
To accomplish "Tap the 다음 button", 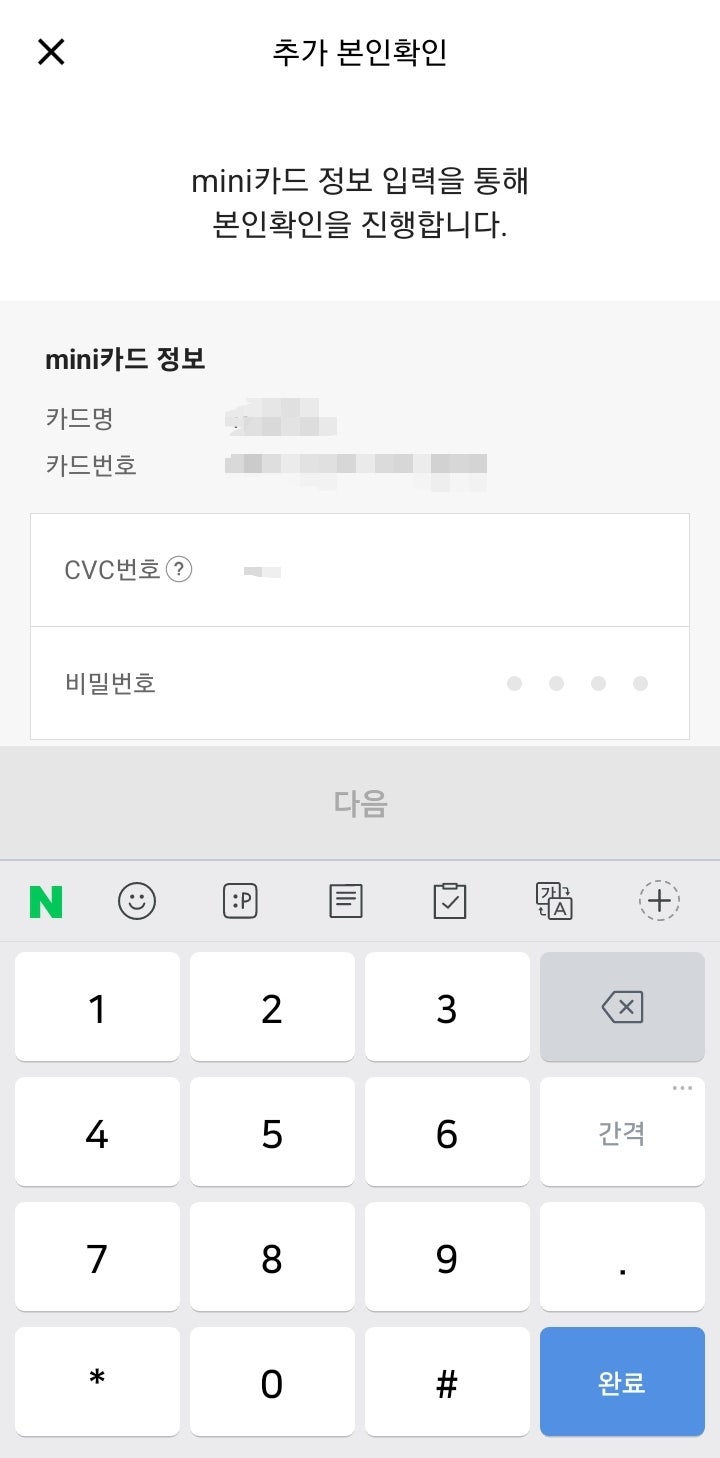I will pyautogui.click(x=360, y=802).
